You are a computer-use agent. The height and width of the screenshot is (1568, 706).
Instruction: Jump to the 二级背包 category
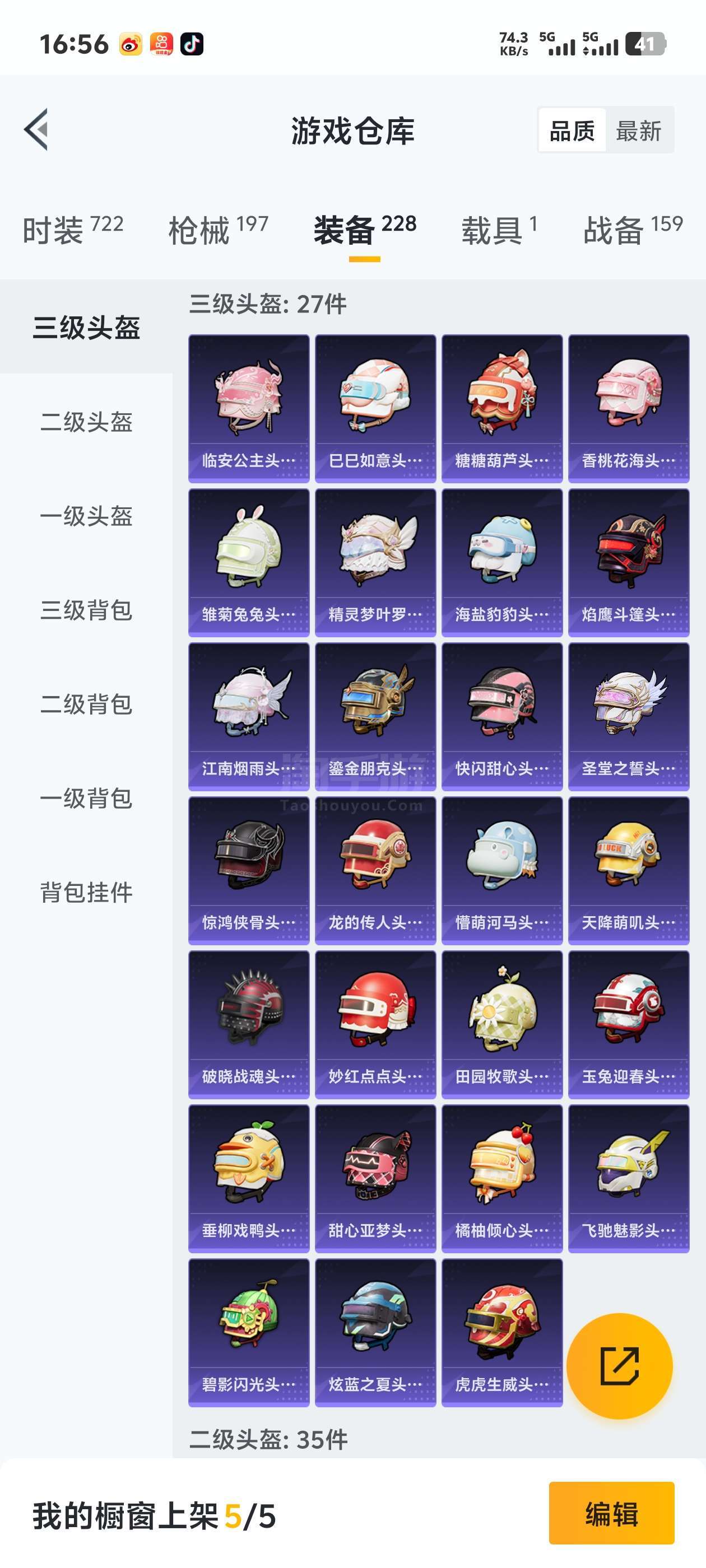(86, 704)
